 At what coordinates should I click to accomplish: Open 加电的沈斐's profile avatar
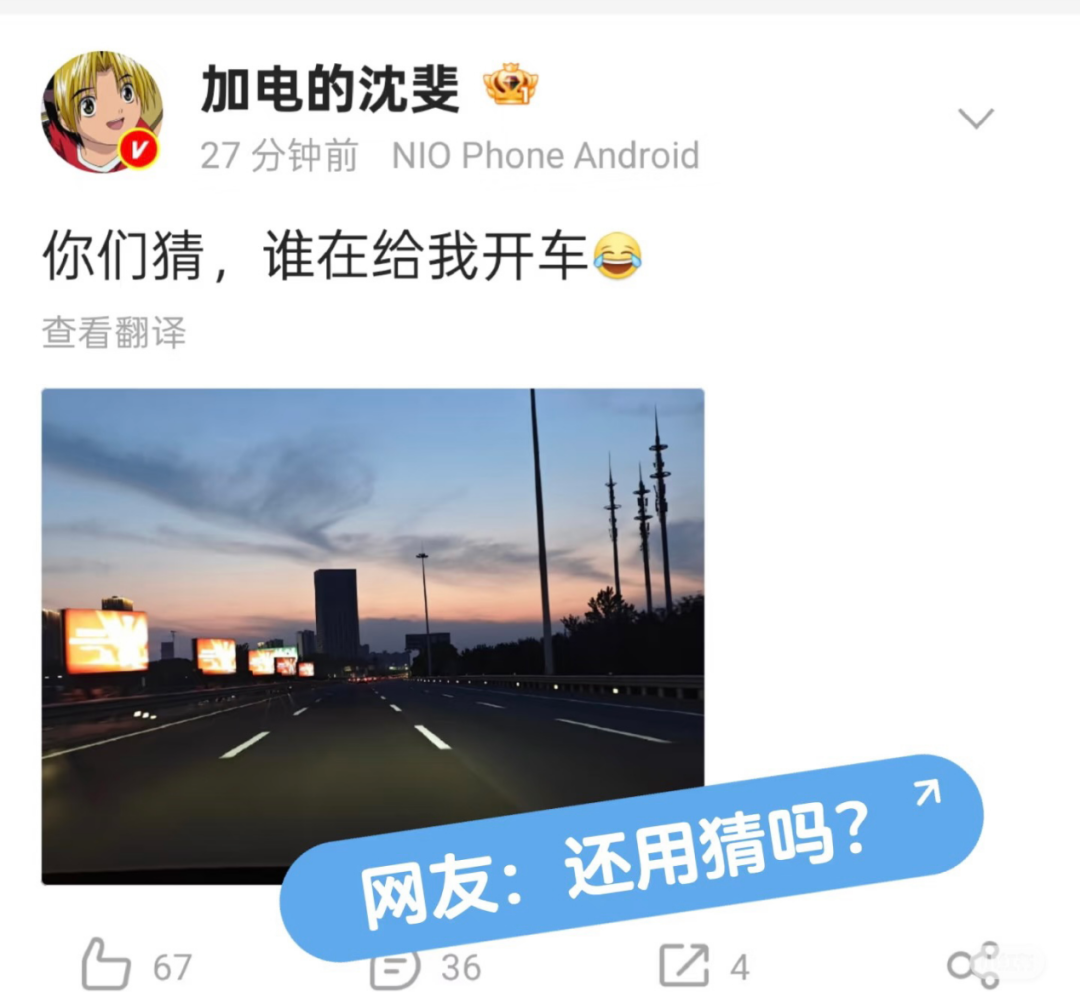point(101,112)
